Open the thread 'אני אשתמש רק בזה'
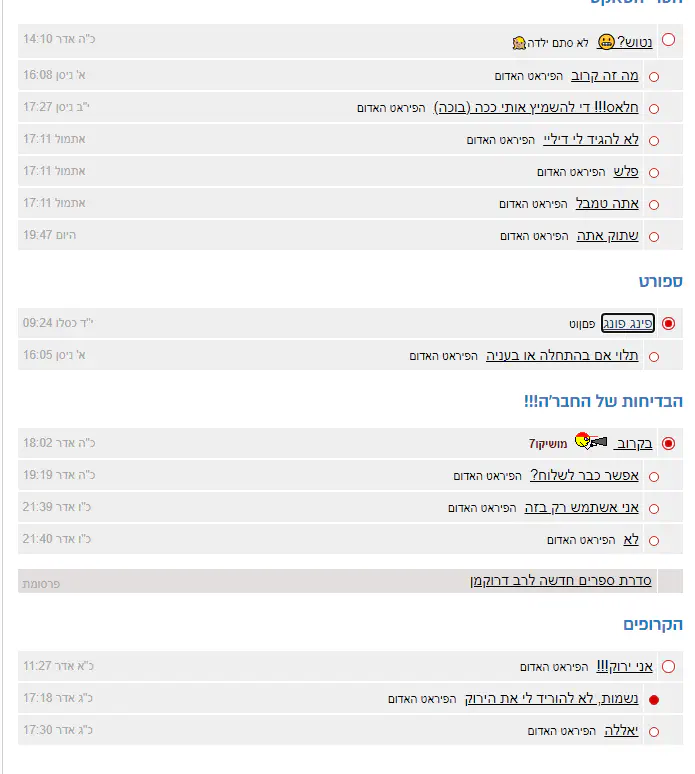Image resolution: width=695 pixels, height=774 pixels. coord(582,508)
